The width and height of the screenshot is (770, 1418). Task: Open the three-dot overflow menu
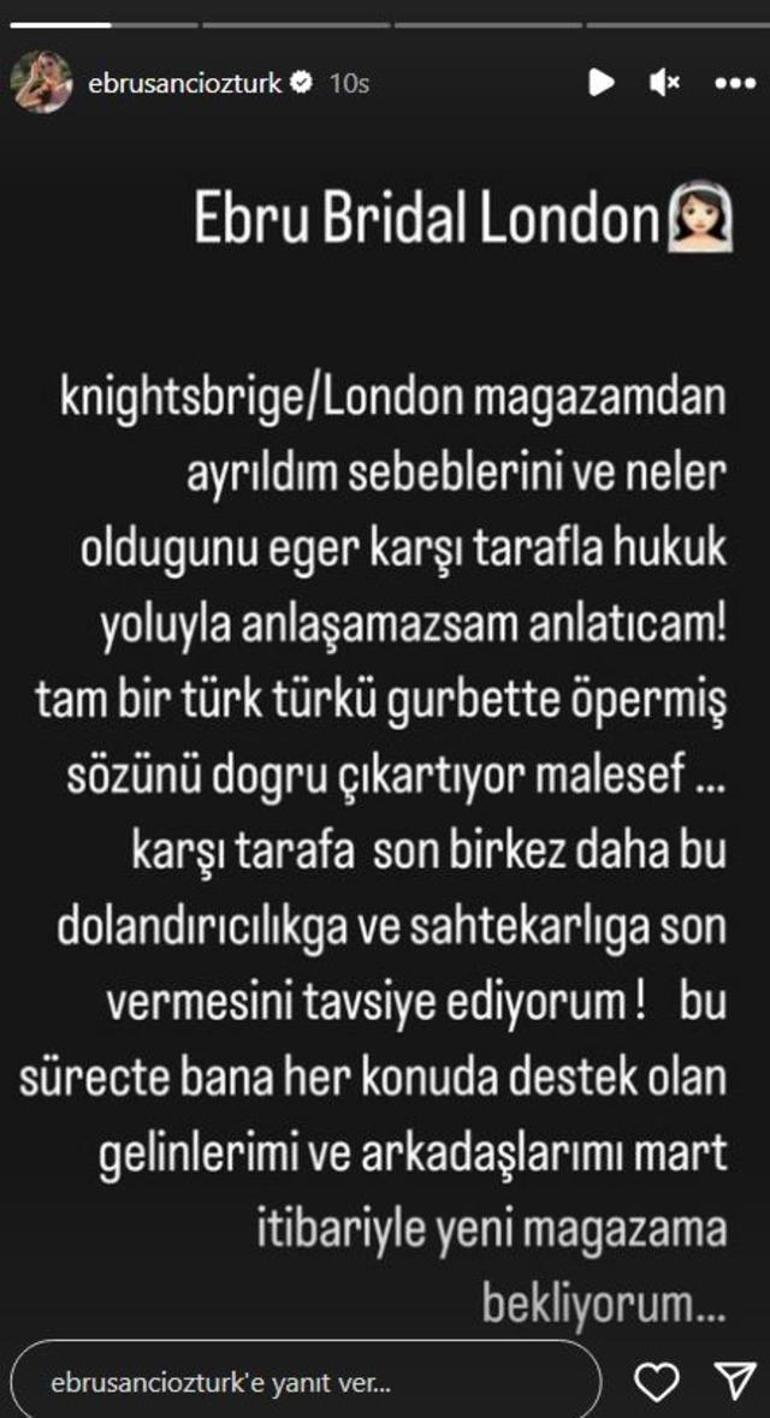tap(734, 83)
